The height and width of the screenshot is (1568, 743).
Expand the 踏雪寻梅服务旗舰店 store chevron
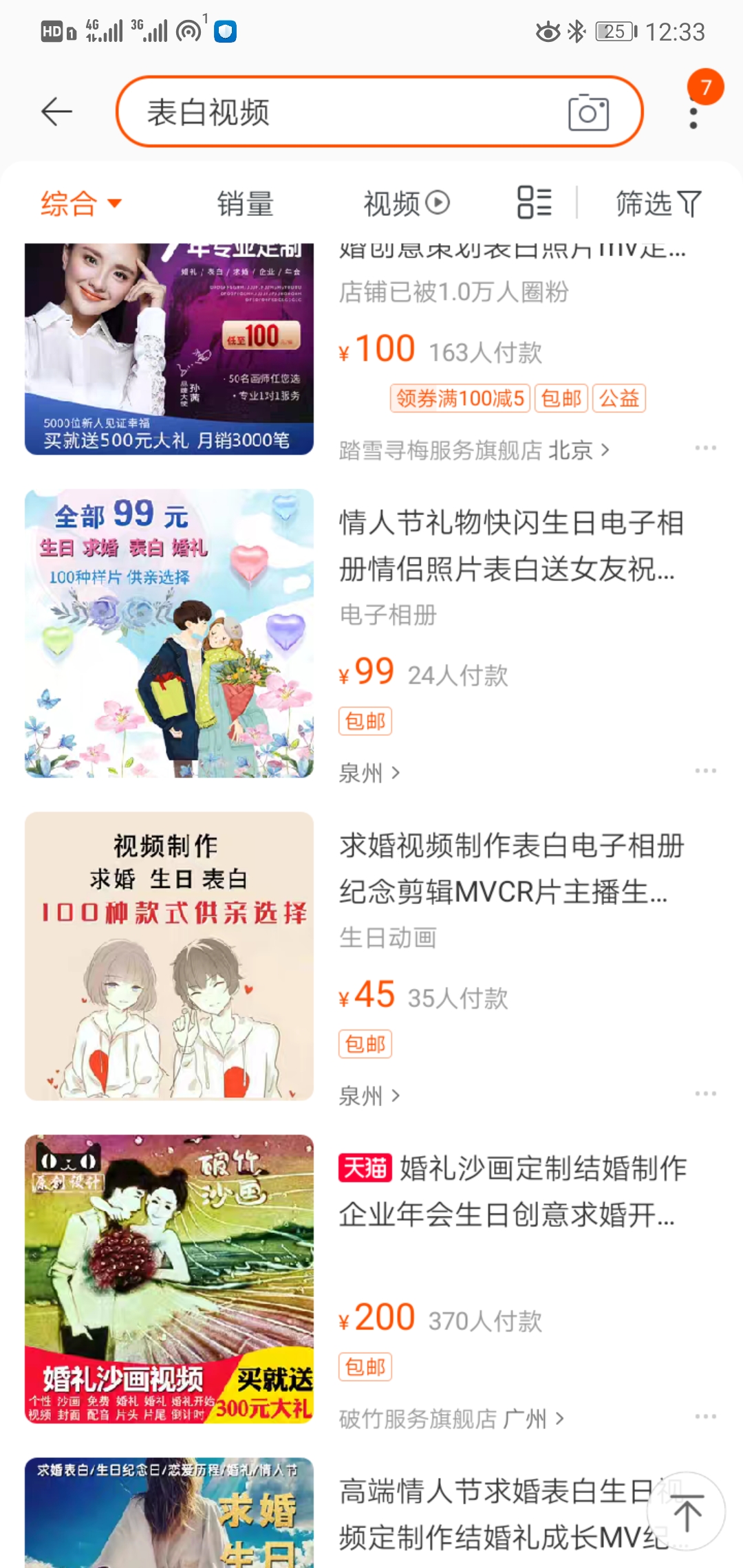coord(604,450)
